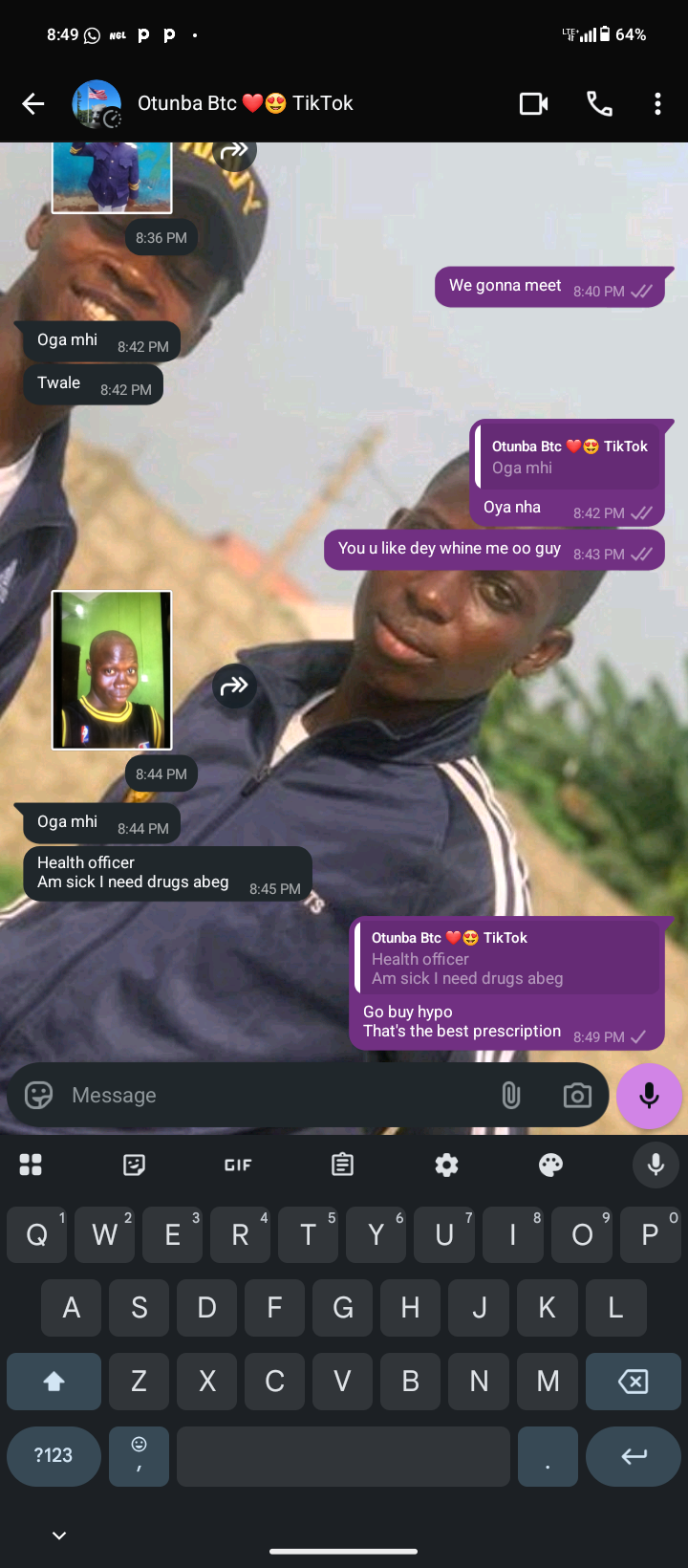Screen dimensions: 688x1568
Task: Open the emoji picker in message bar
Action: click(39, 1095)
